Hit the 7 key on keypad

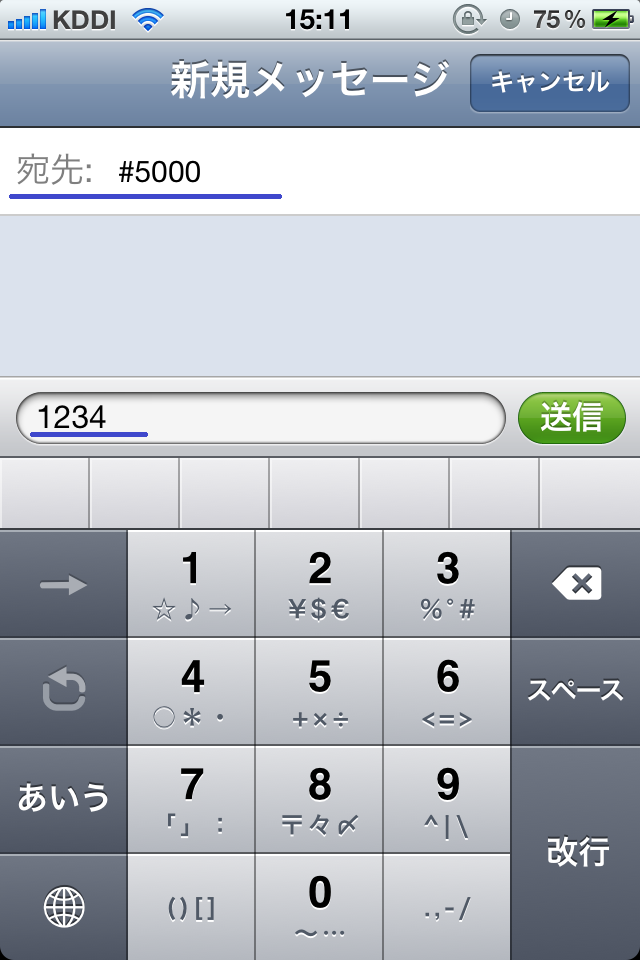click(191, 799)
